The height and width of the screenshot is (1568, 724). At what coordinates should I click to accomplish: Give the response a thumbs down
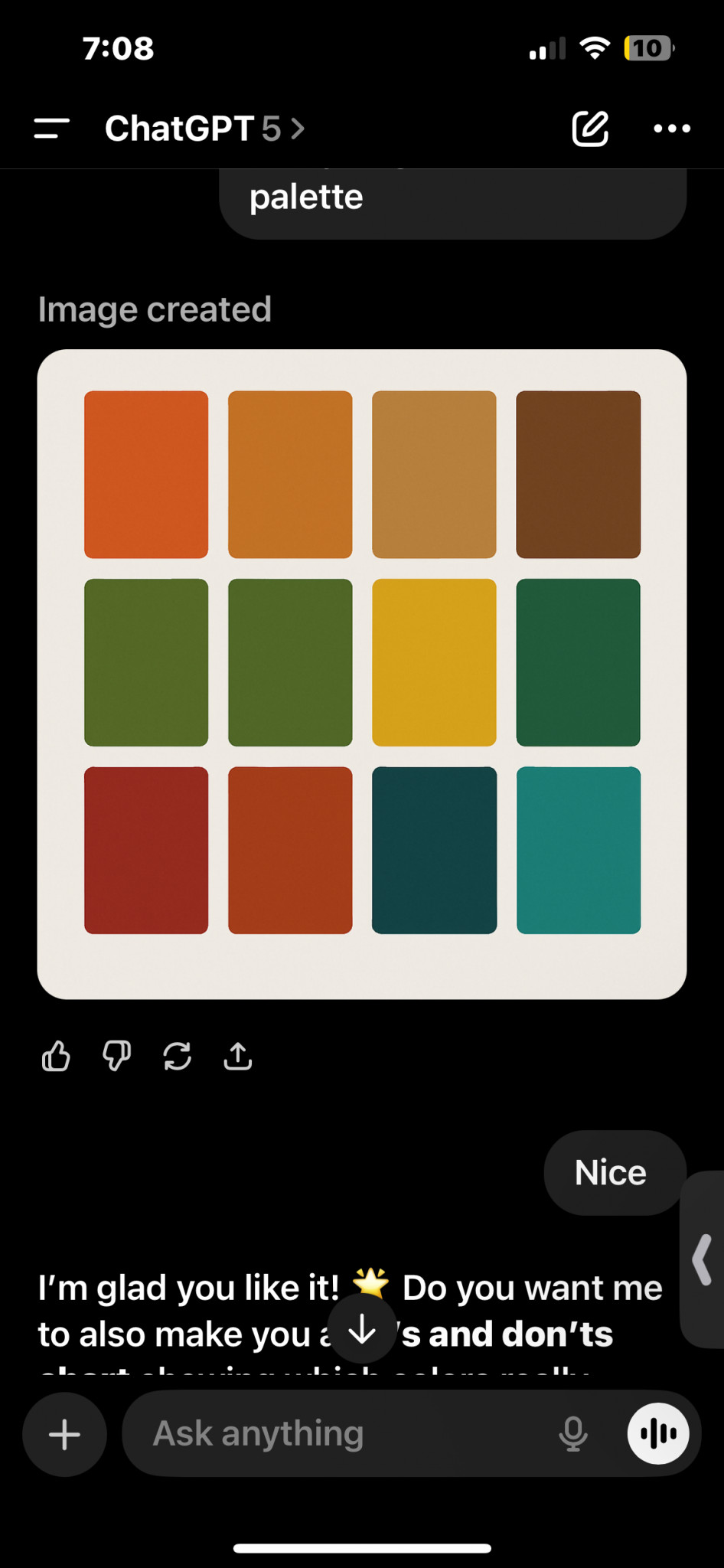(116, 1057)
